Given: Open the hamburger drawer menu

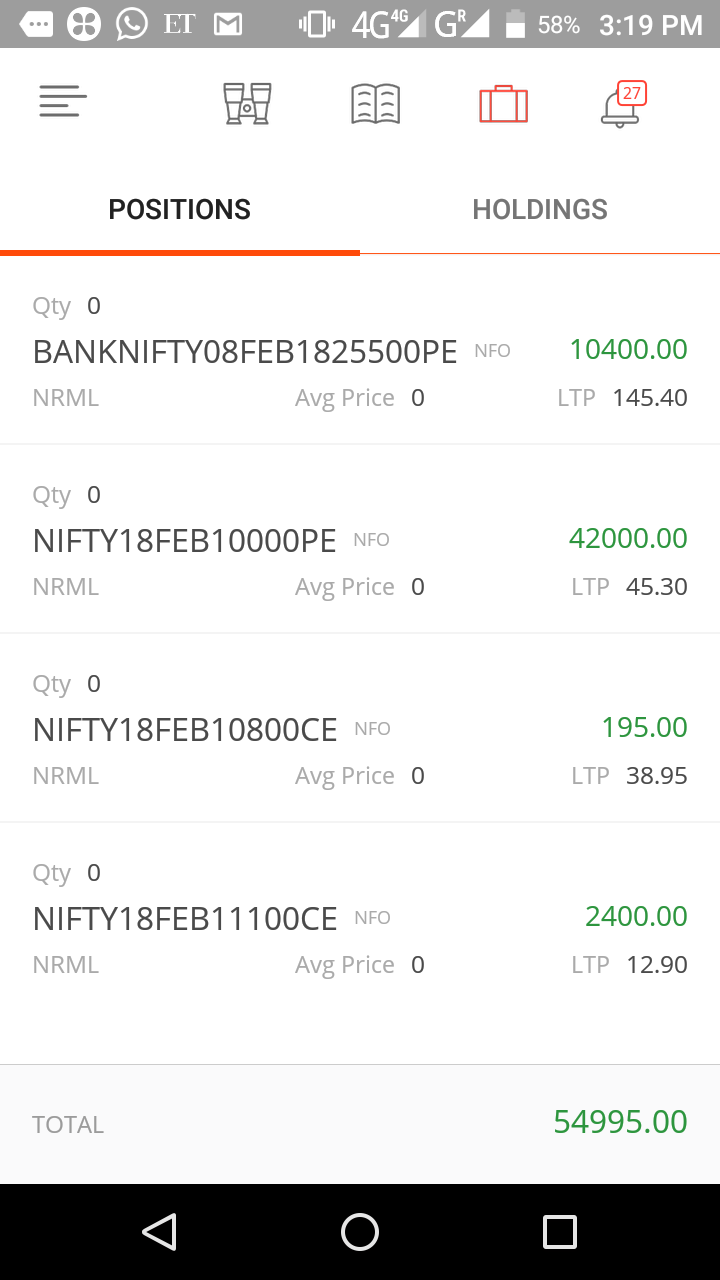Looking at the screenshot, I should (63, 102).
